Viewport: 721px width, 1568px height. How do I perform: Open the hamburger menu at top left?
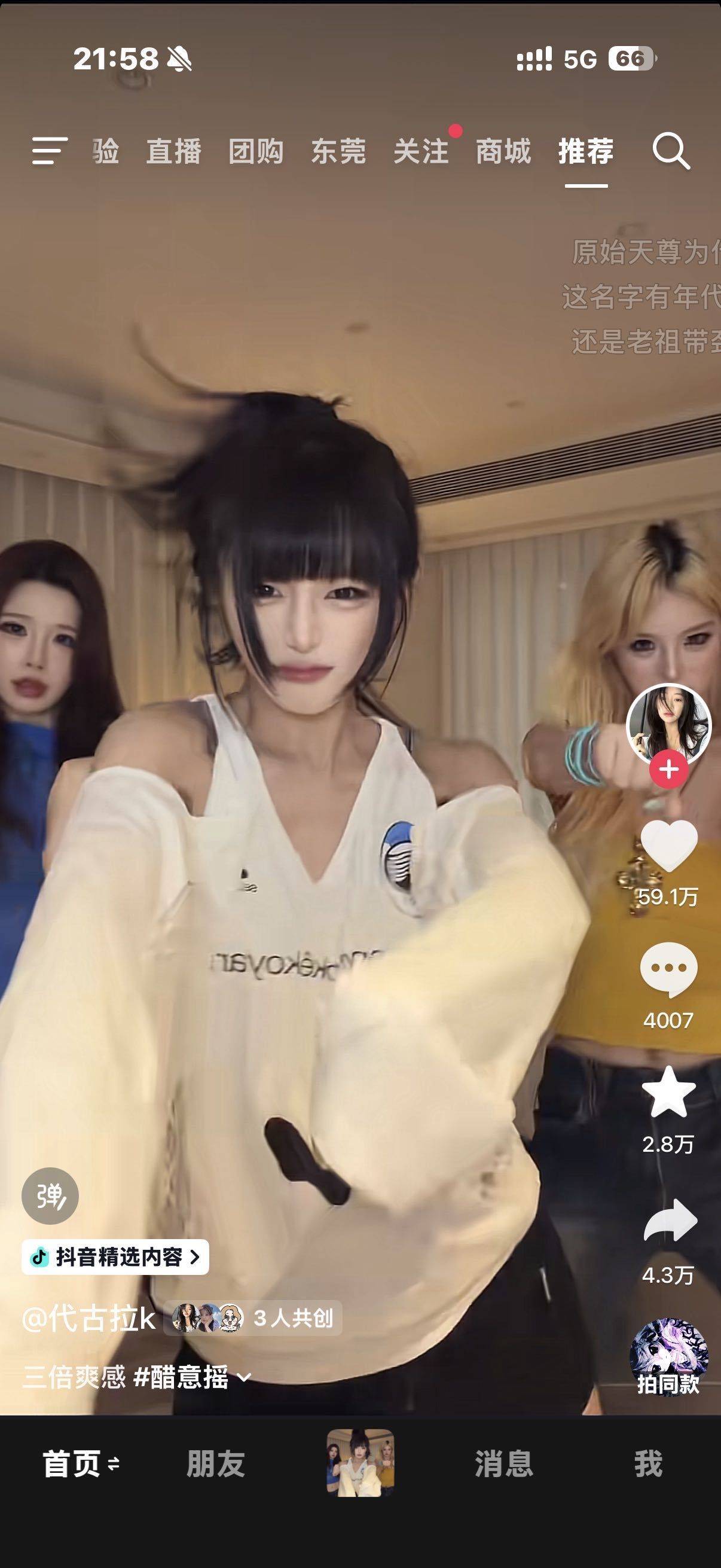coord(49,150)
